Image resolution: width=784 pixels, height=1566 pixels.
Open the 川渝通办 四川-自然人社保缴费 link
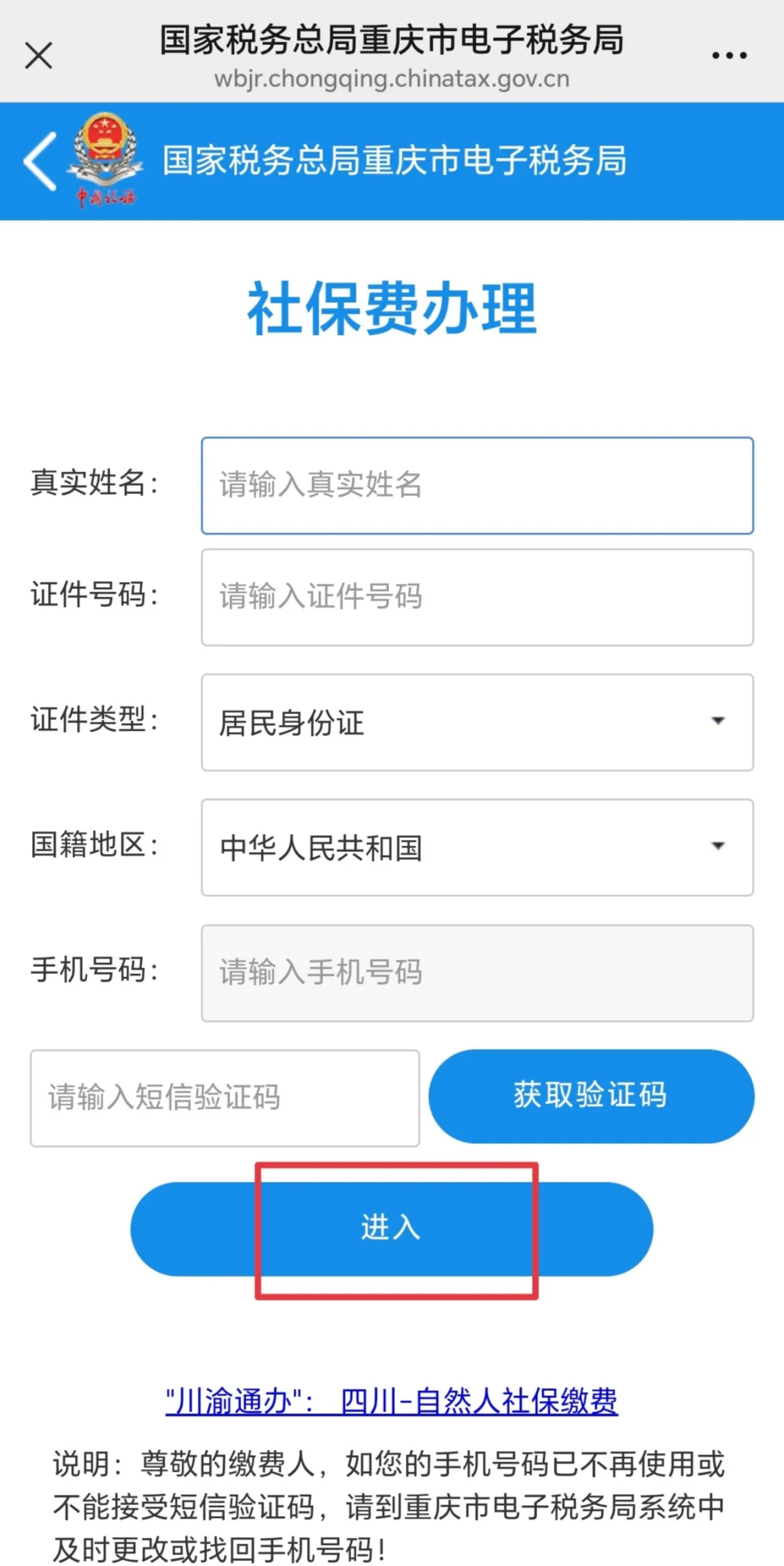[392, 1400]
